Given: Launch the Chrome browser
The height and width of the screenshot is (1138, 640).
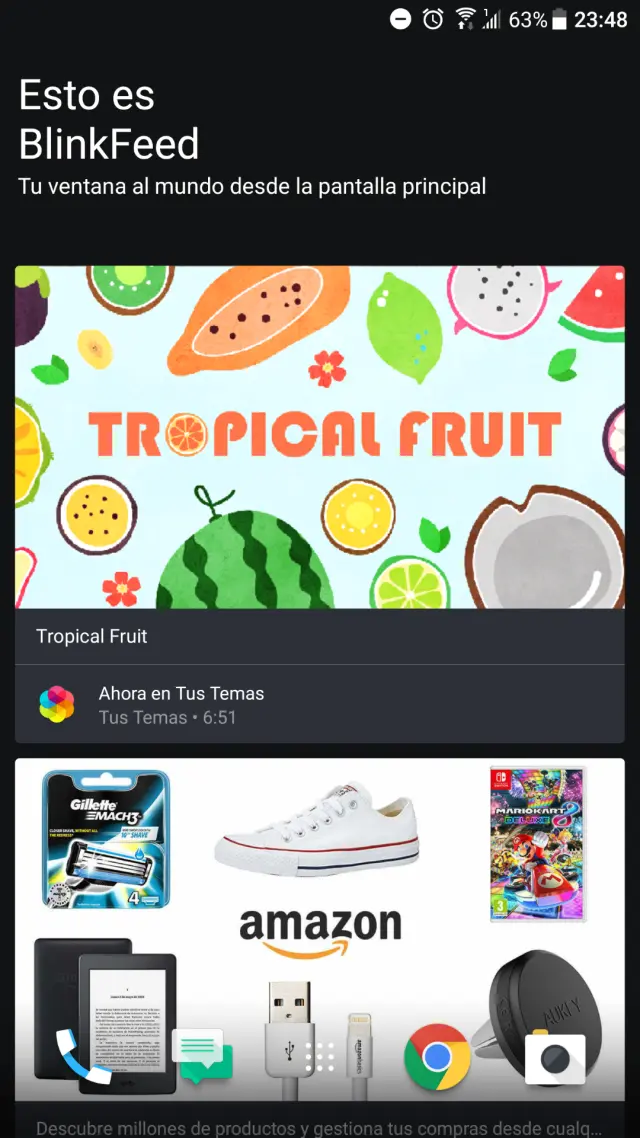Looking at the screenshot, I should [437, 1056].
